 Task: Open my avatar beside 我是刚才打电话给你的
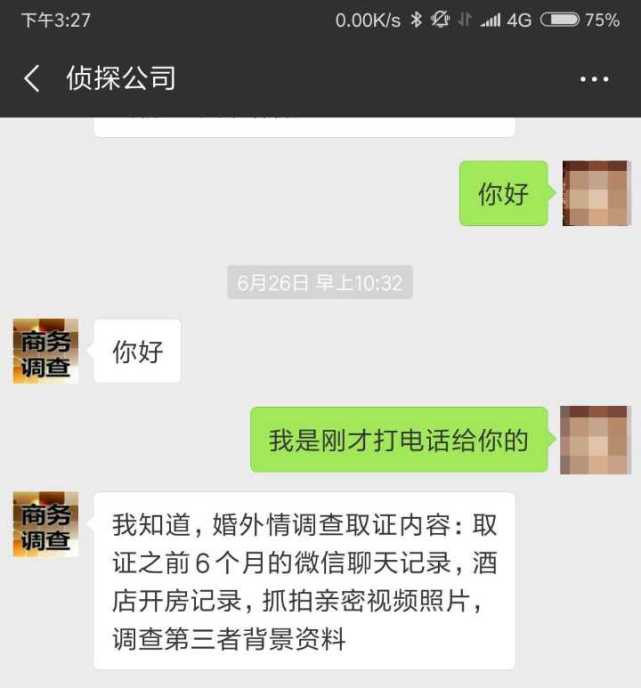tap(595, 439)
